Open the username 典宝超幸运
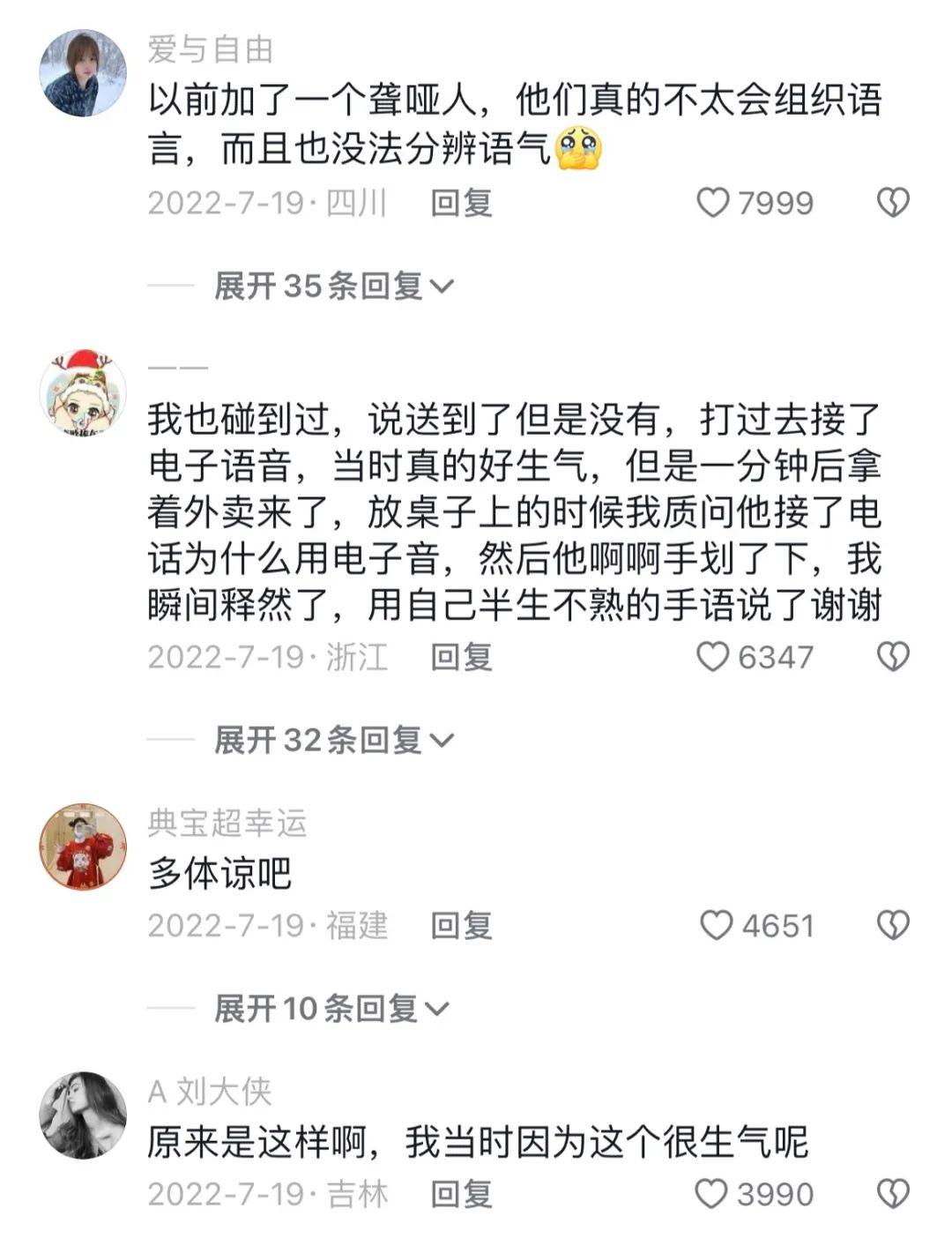952x1246 pixels. tap(227, 823)
